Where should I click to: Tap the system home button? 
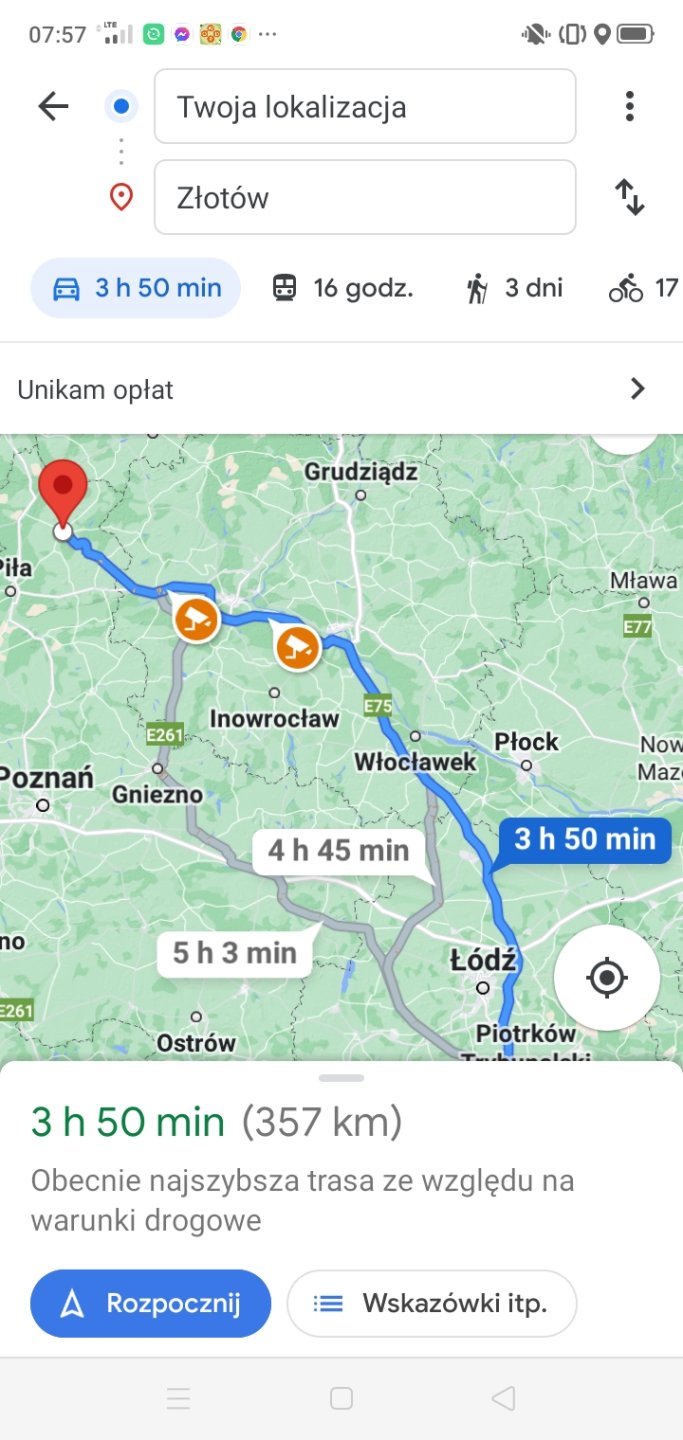point(341,1399)
